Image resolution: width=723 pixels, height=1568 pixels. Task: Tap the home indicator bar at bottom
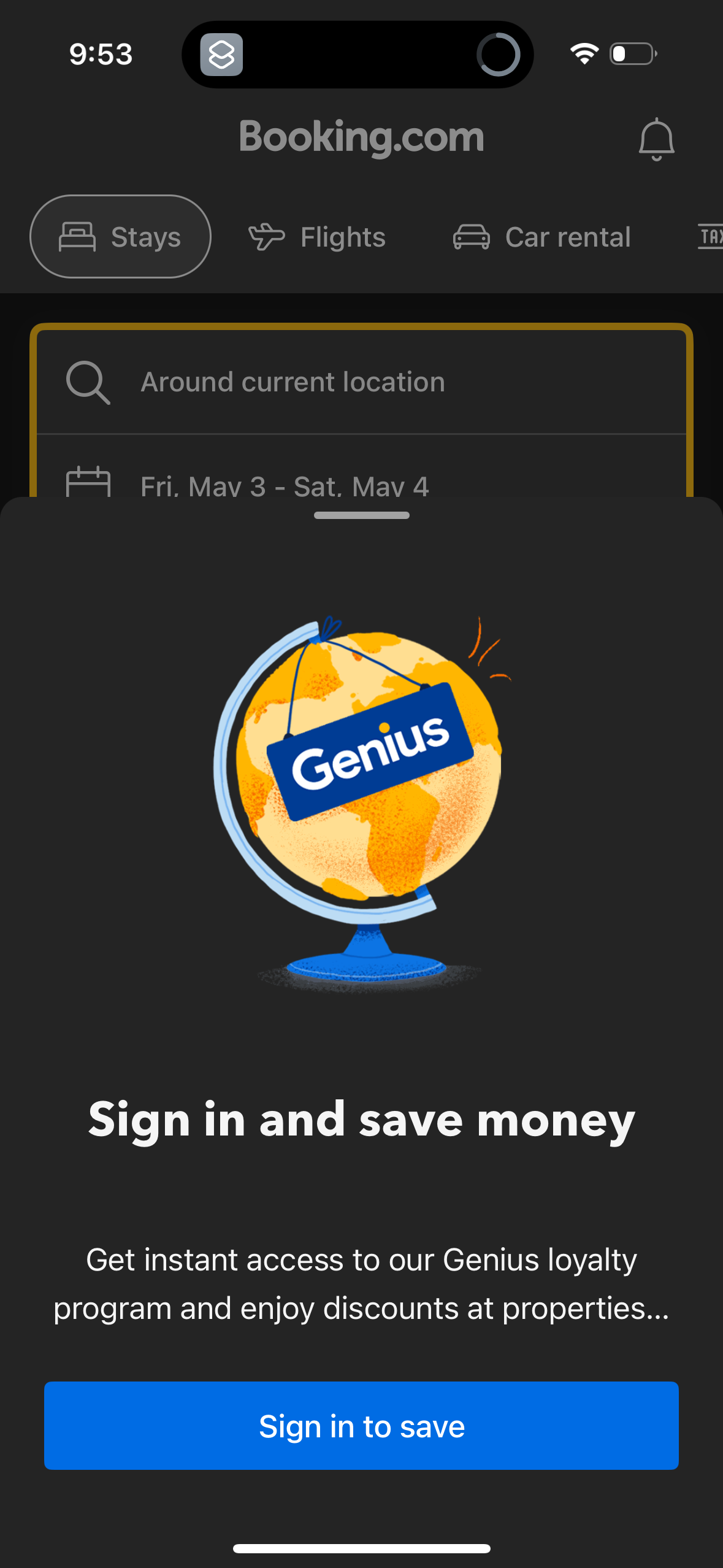click(361, 1548)
